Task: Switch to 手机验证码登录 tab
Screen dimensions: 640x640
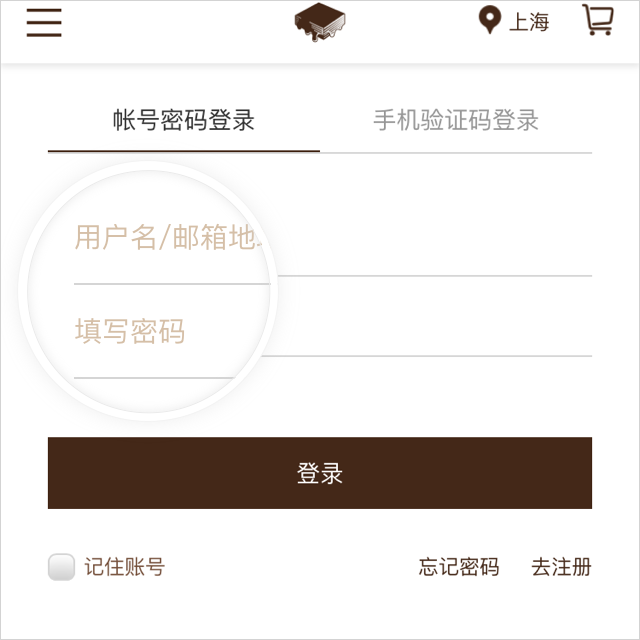Action: (456, 121)
